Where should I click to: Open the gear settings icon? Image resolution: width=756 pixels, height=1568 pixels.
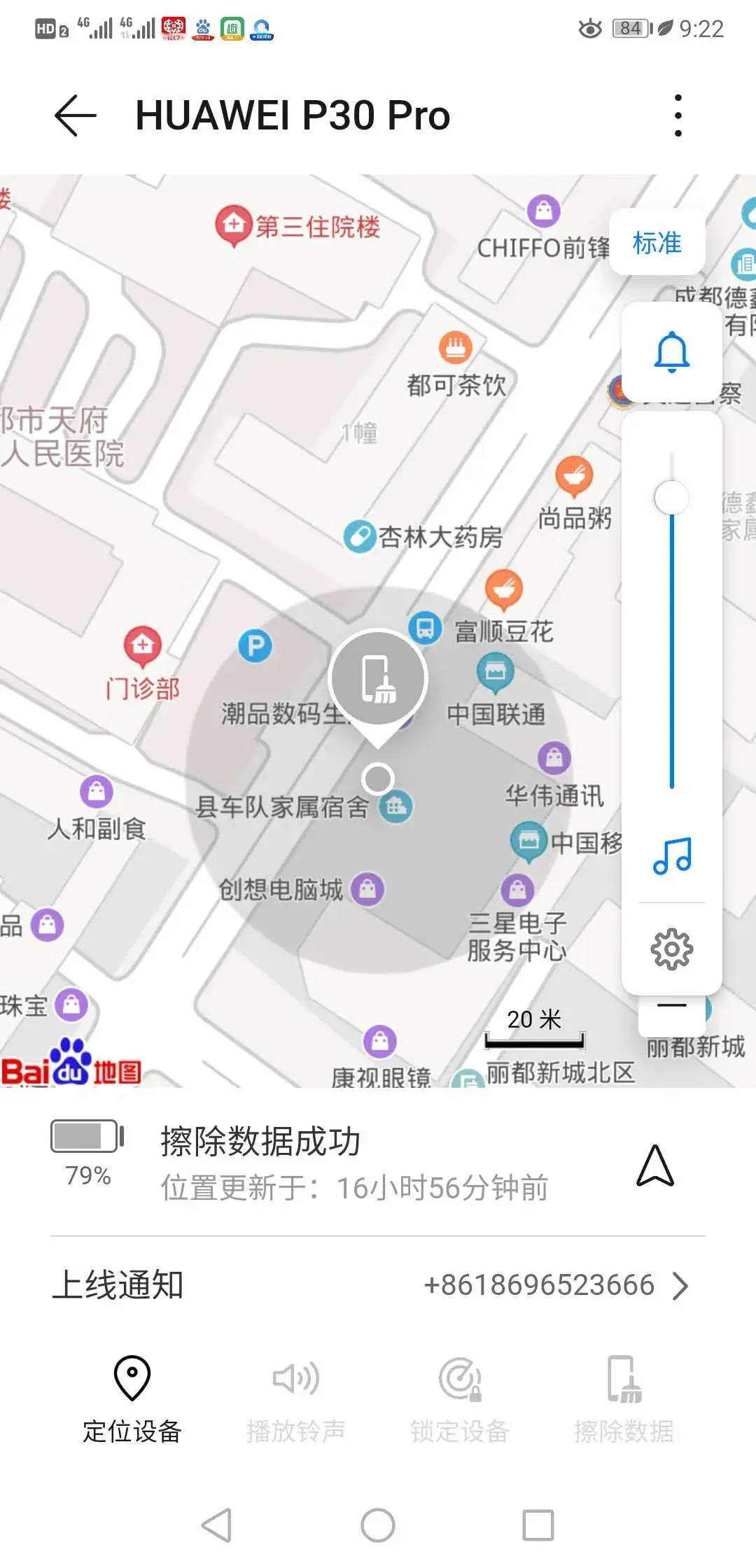coord(671,949)
